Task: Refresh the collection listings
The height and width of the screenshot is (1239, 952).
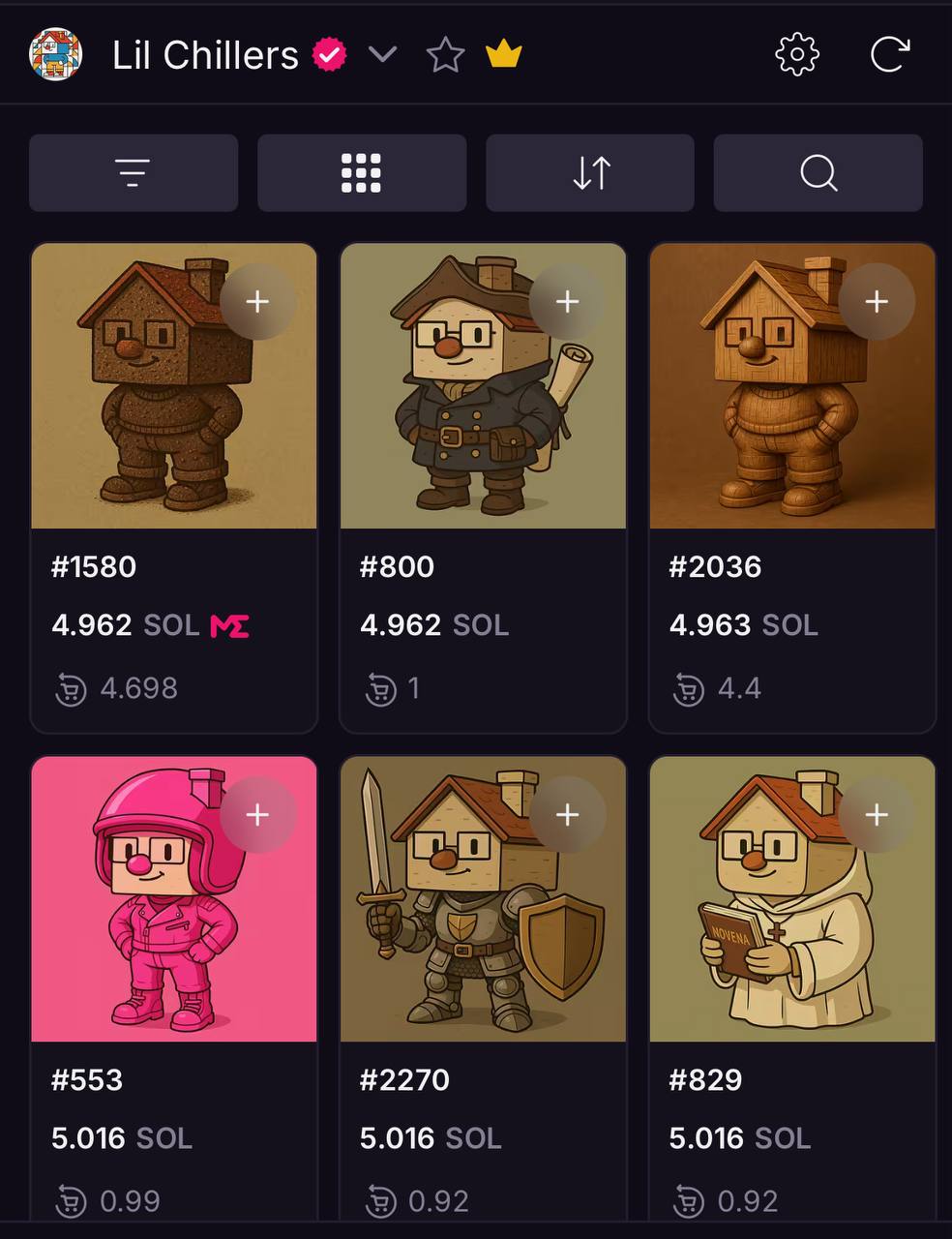Action: (889, 54)
